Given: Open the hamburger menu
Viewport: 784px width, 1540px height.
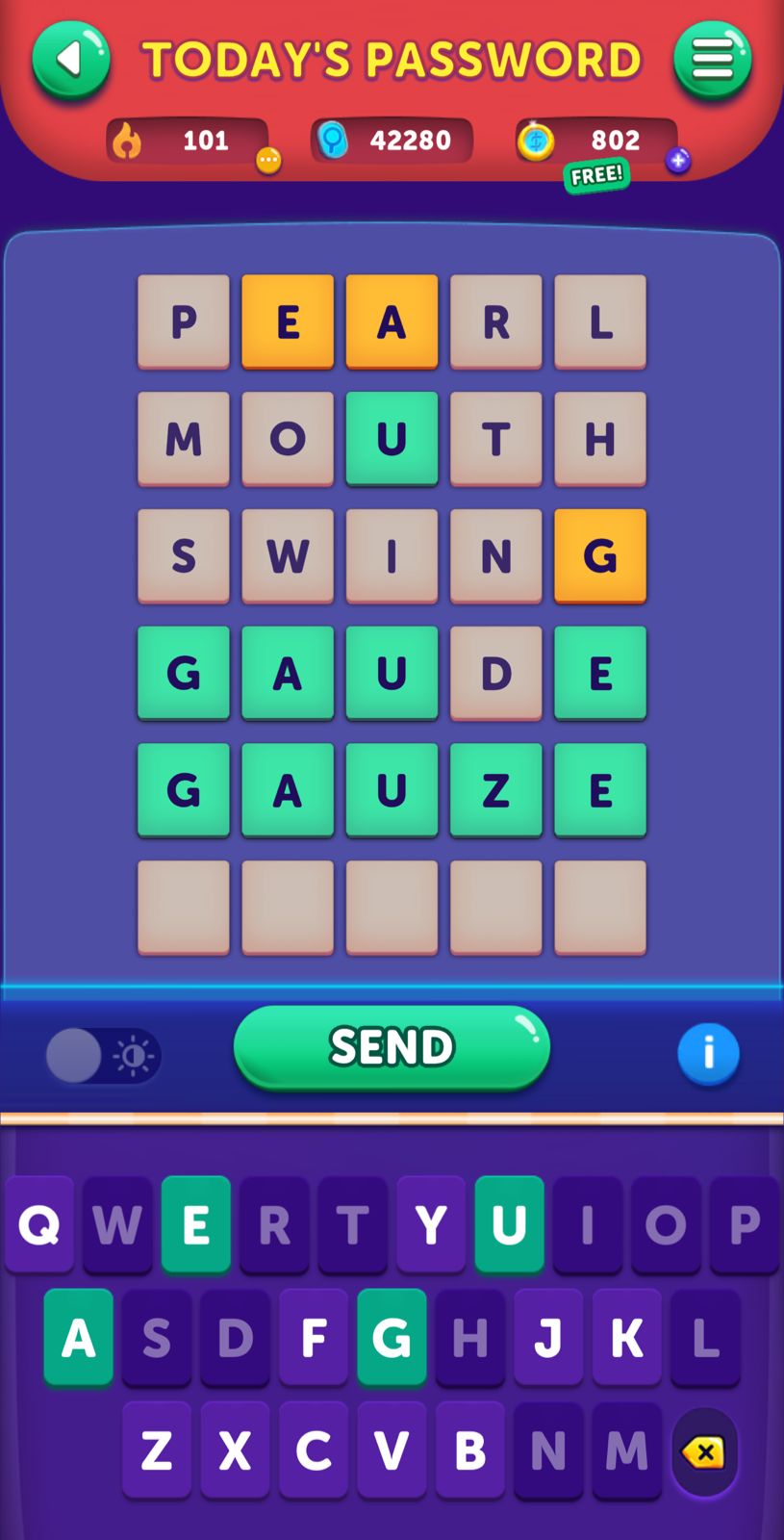Looking at the screenshot, I should 712,61.
